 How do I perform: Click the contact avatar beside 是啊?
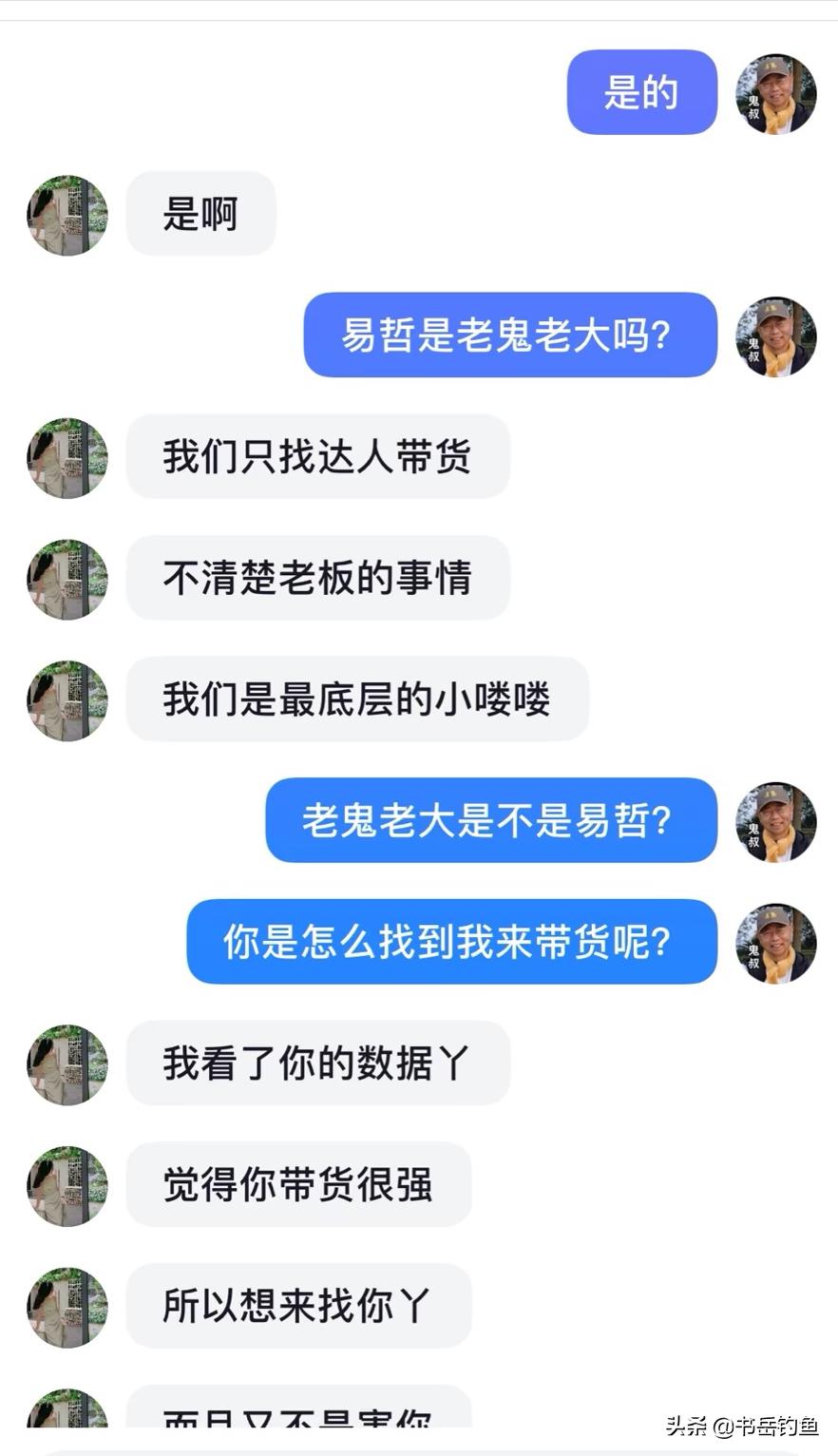67,216
